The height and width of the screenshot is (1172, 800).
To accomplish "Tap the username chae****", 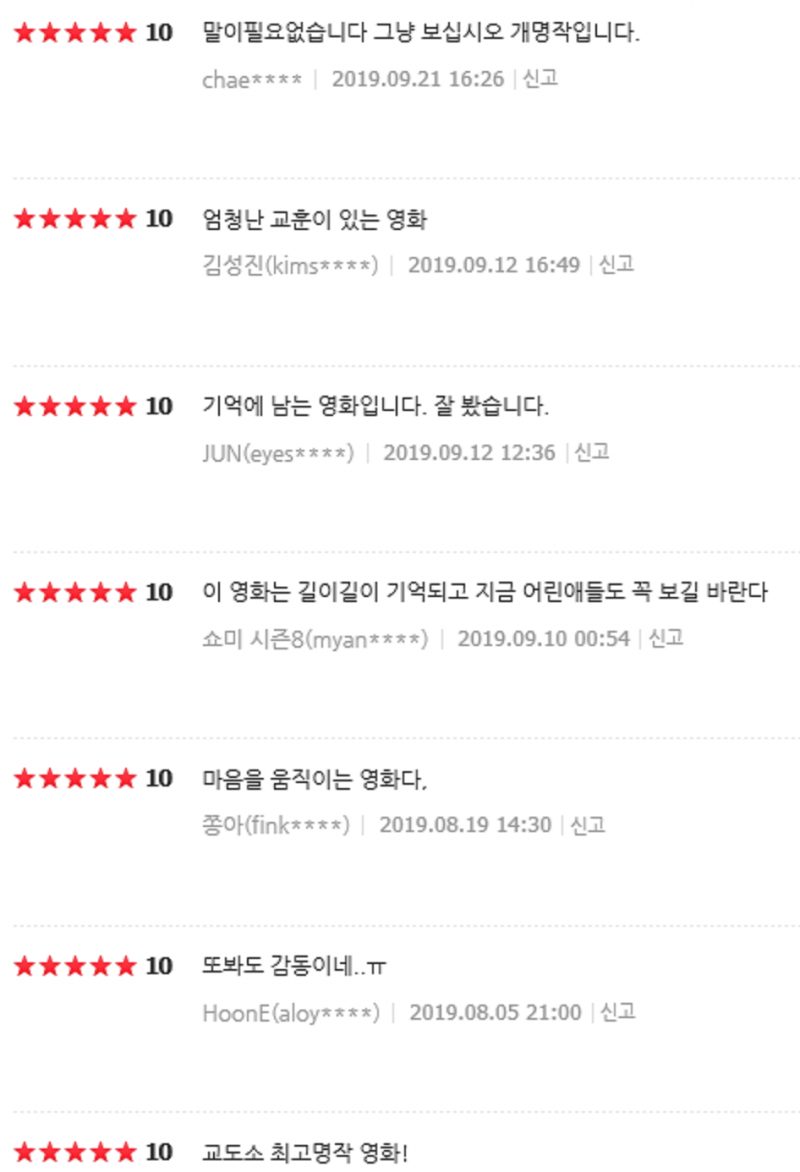I will [252, 79].
